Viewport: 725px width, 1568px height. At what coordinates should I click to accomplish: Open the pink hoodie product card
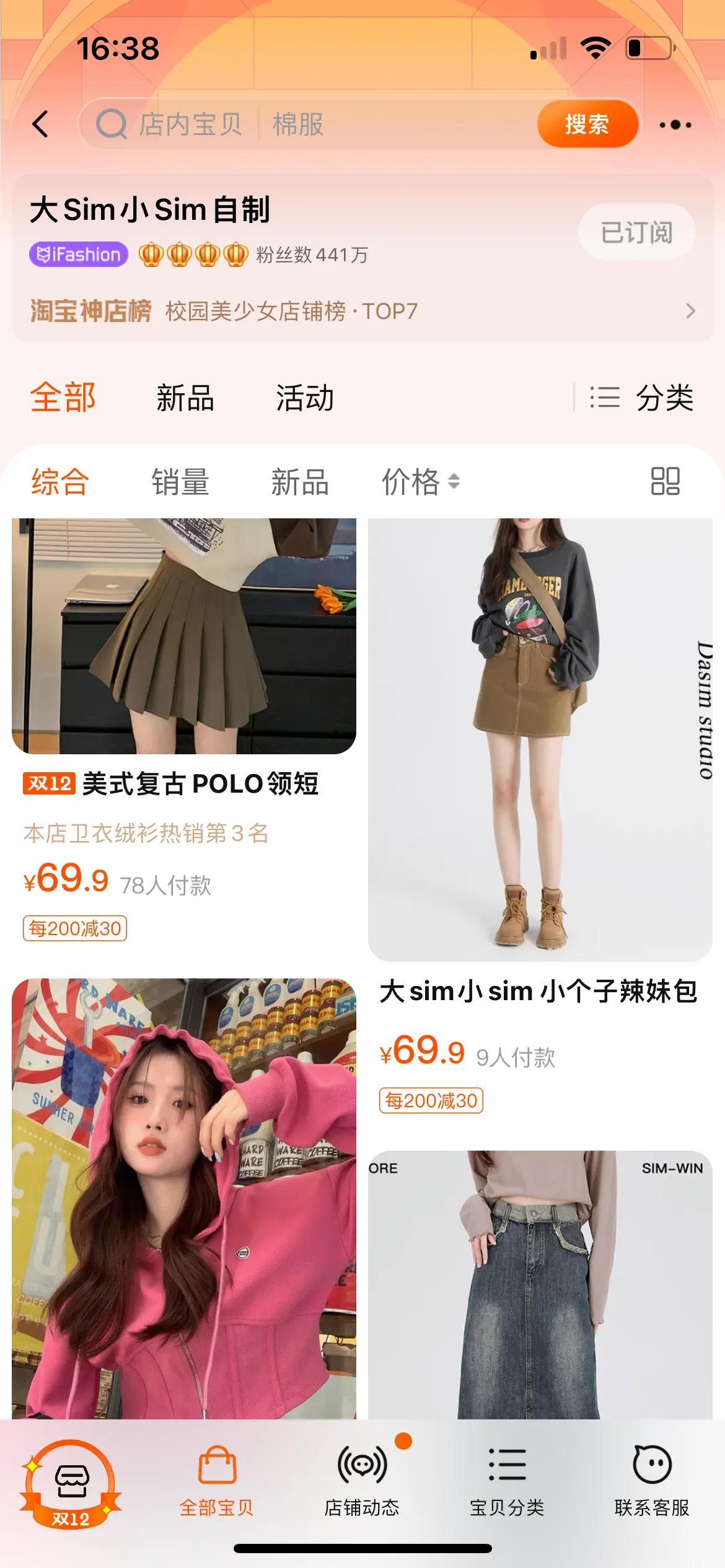[x=184, y=1198]
